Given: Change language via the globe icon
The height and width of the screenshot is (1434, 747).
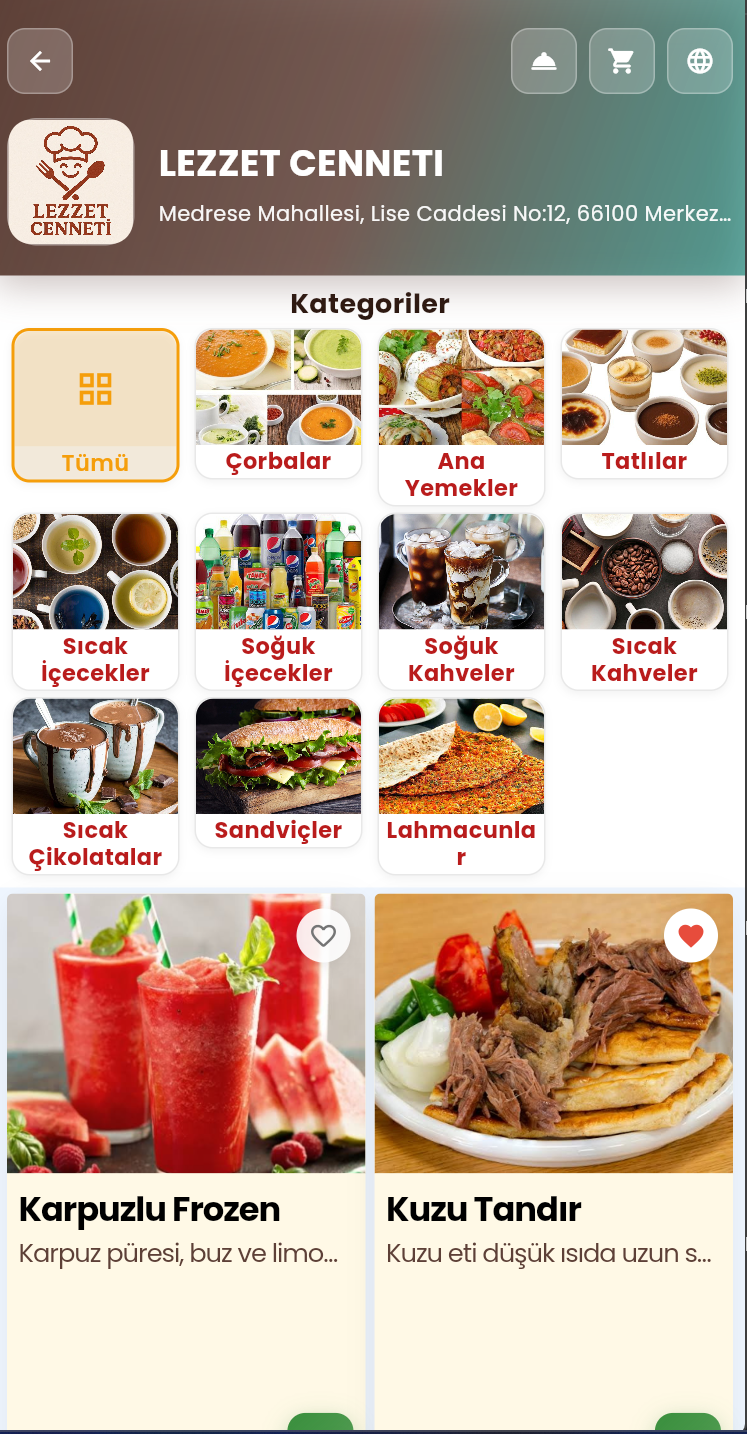Looking at the screenshot, I should click(x=700, y=62).
